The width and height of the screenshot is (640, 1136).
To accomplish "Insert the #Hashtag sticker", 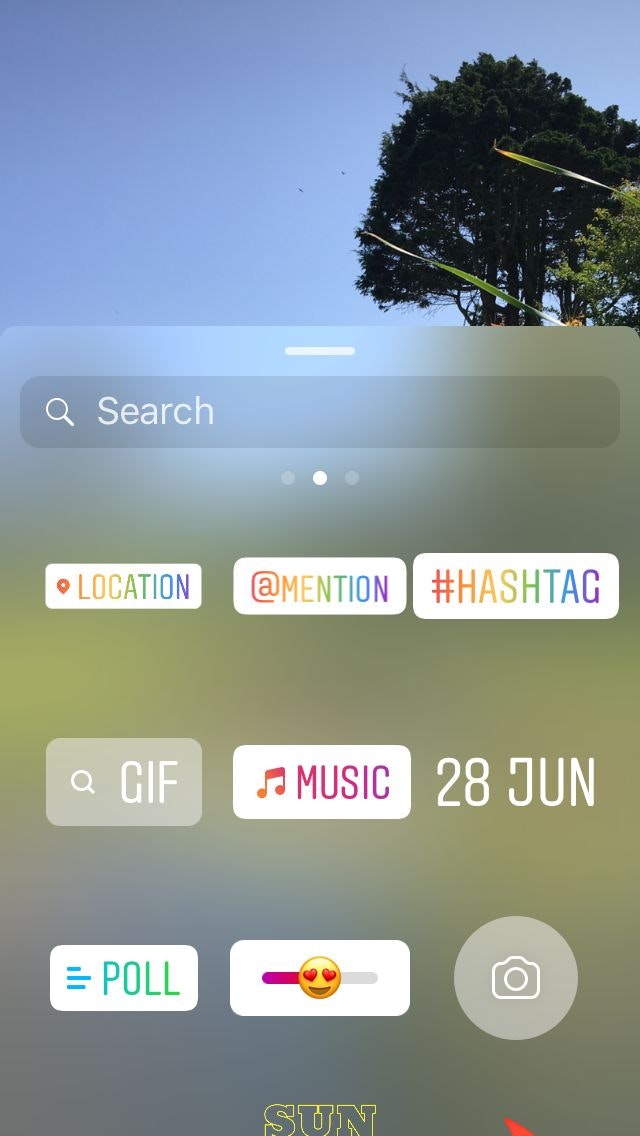I will point(515,586).
